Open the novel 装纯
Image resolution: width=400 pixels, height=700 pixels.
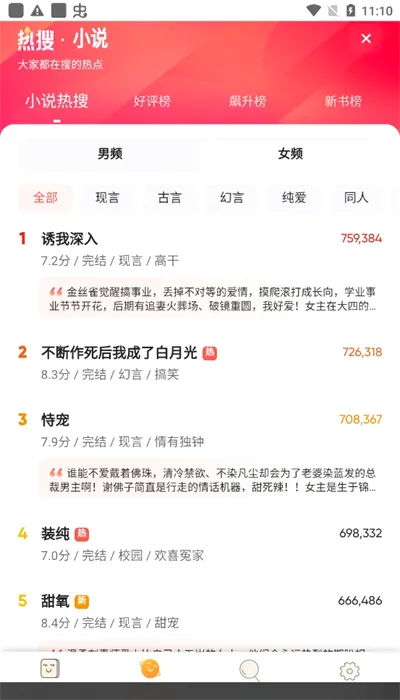[x=55, y=533]
